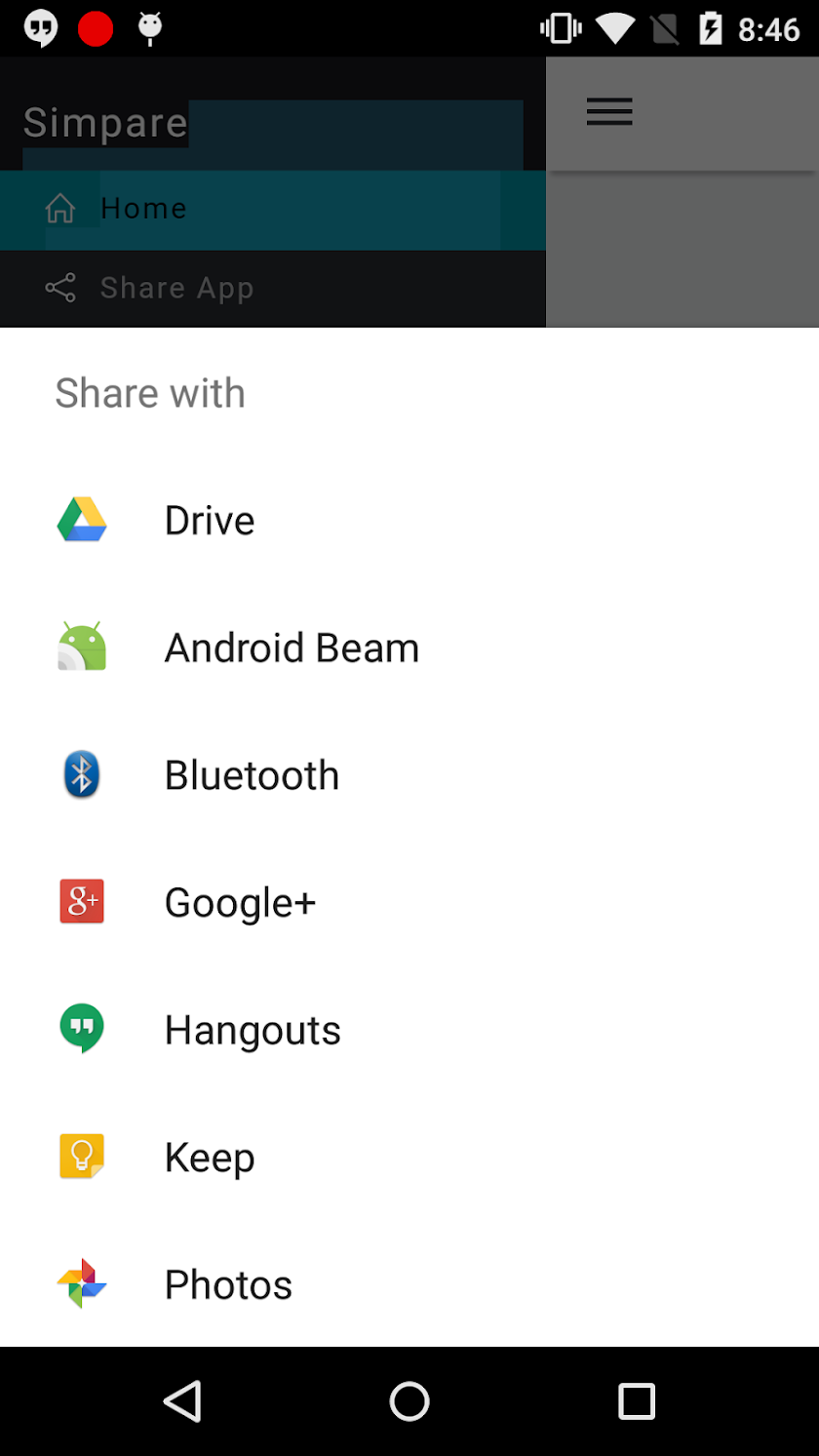Image resolution: width=819 pixels, height=1456 pixels.
Task: Tap the hamburger menu button
Action: pos(609,113)
